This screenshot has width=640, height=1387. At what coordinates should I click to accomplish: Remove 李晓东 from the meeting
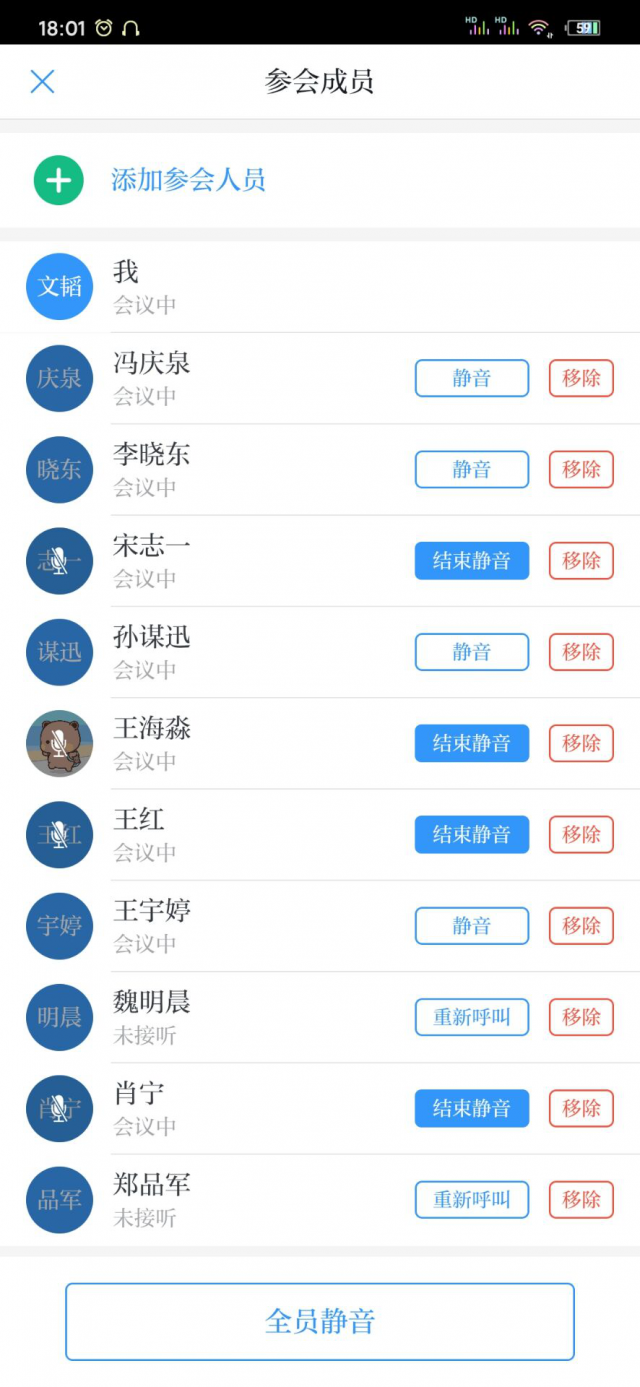pos(581,470)
